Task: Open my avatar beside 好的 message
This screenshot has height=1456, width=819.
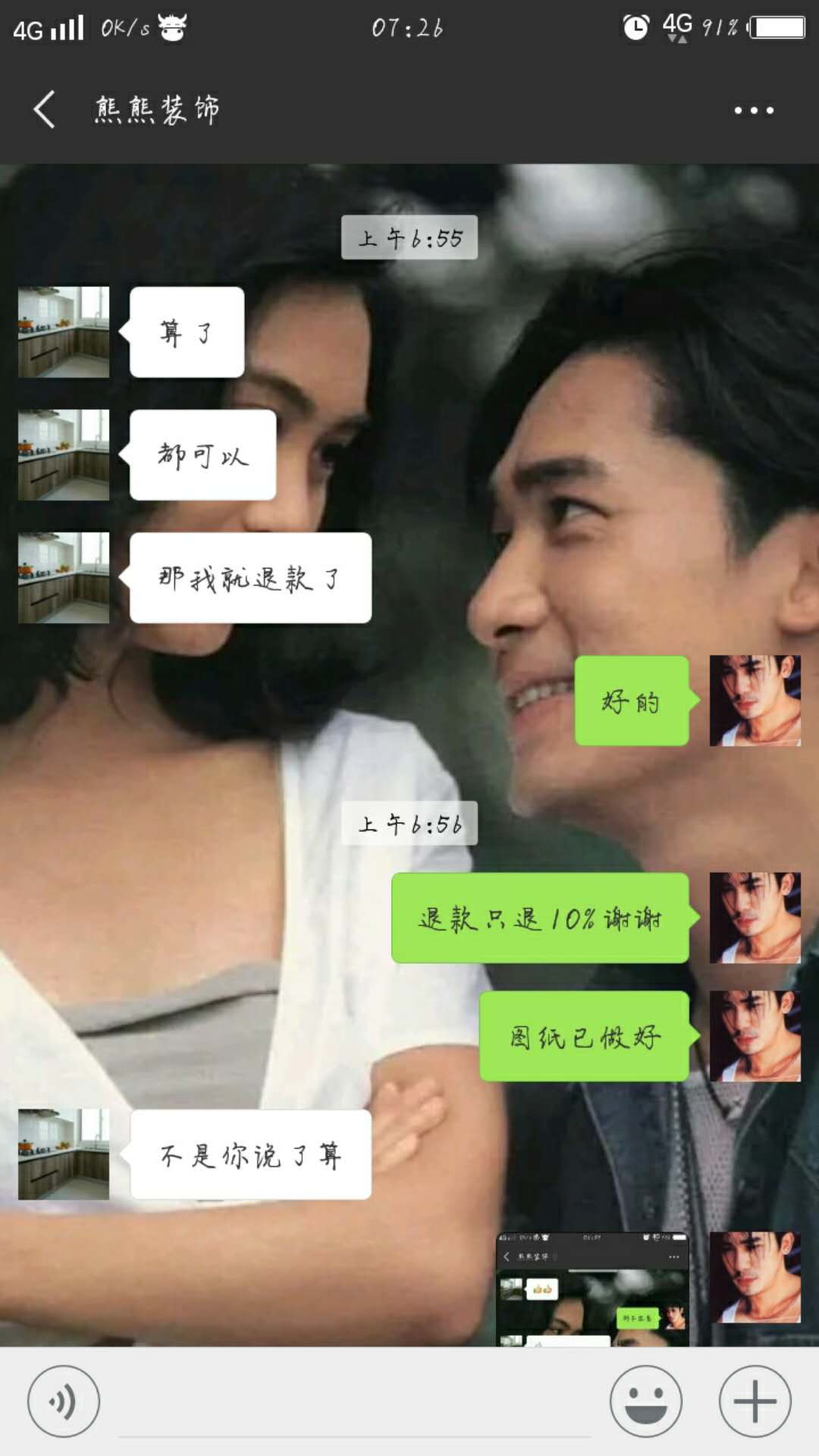Action: [x=755, y=701]
